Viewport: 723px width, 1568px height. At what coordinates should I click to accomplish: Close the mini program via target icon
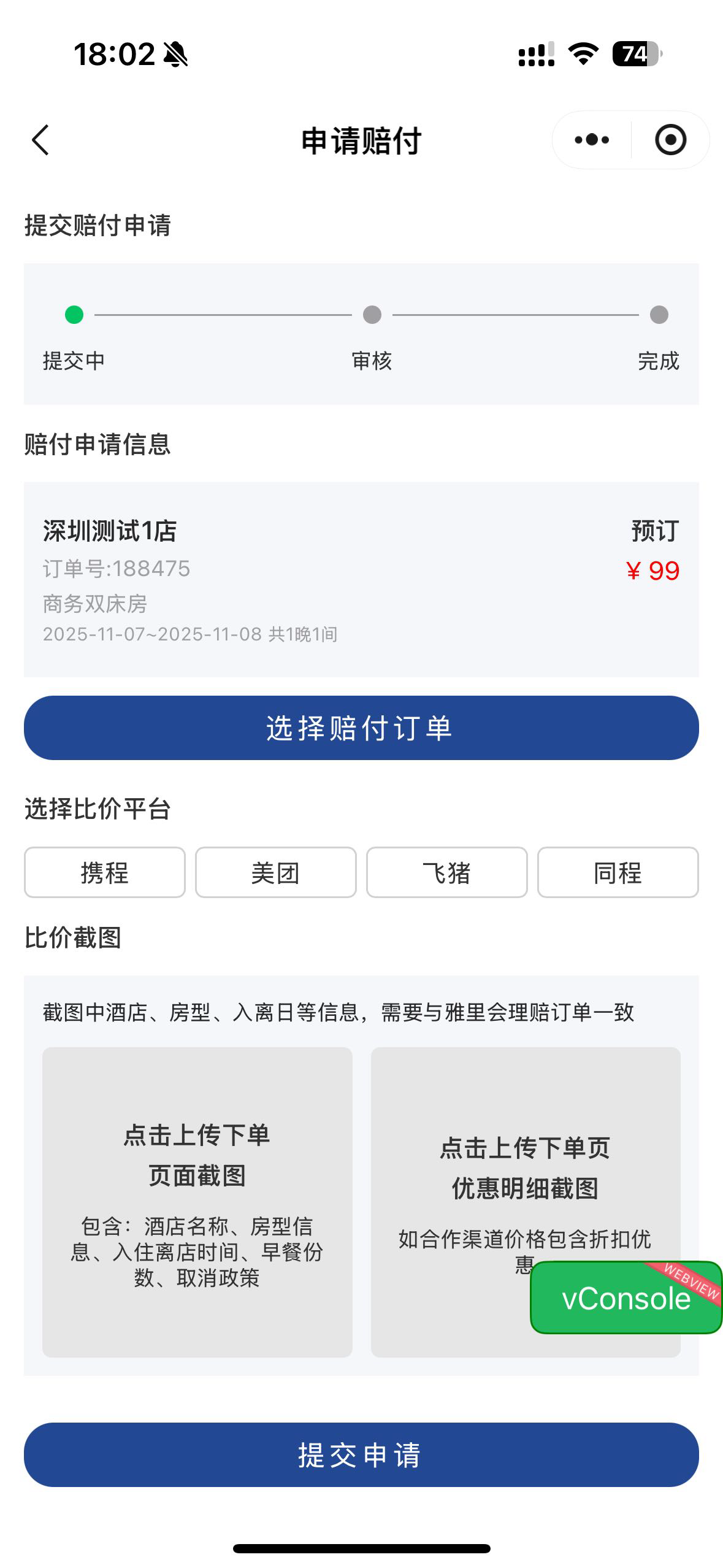pos(670,140)
